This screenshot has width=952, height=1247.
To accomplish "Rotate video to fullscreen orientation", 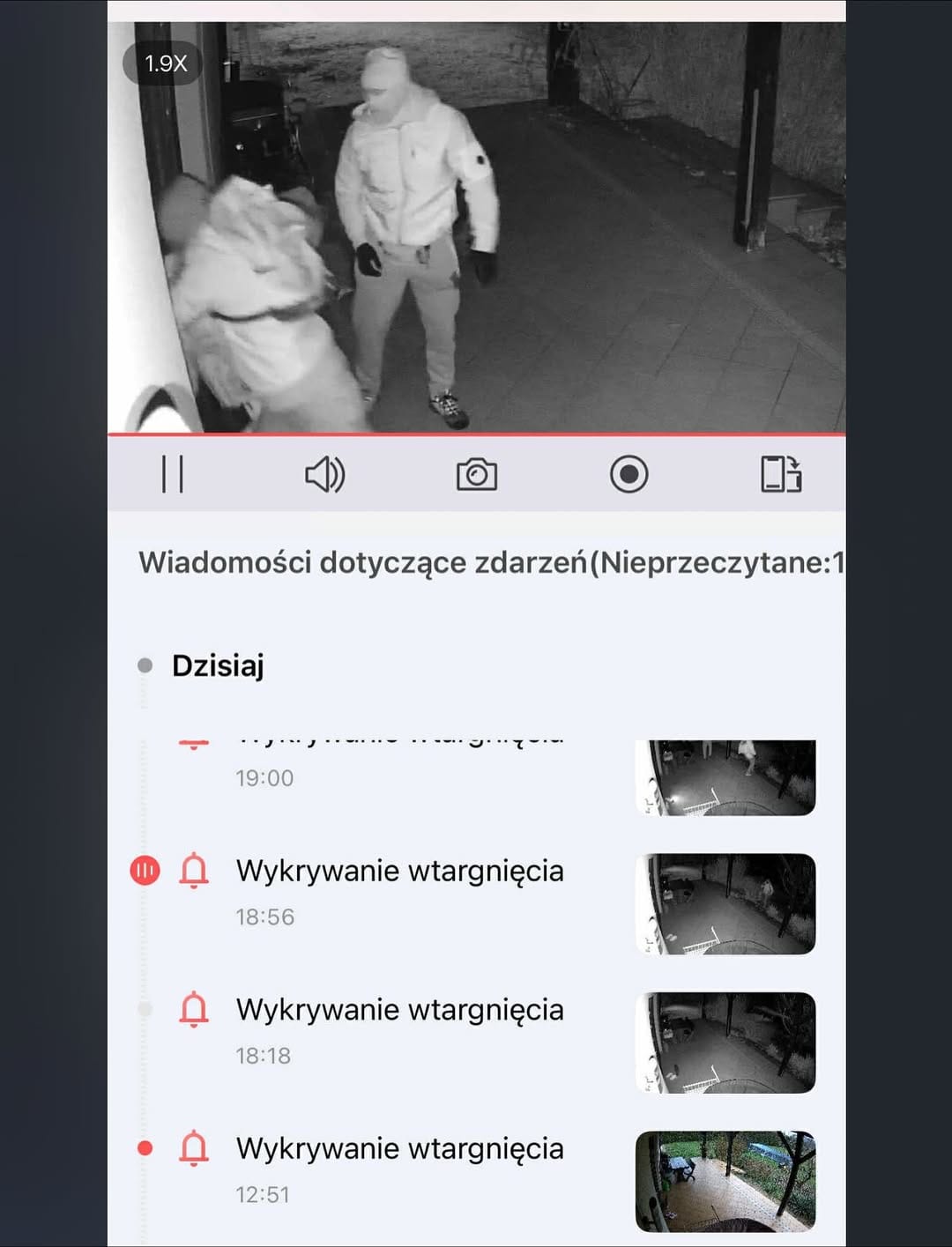I will tap(780, 474).
